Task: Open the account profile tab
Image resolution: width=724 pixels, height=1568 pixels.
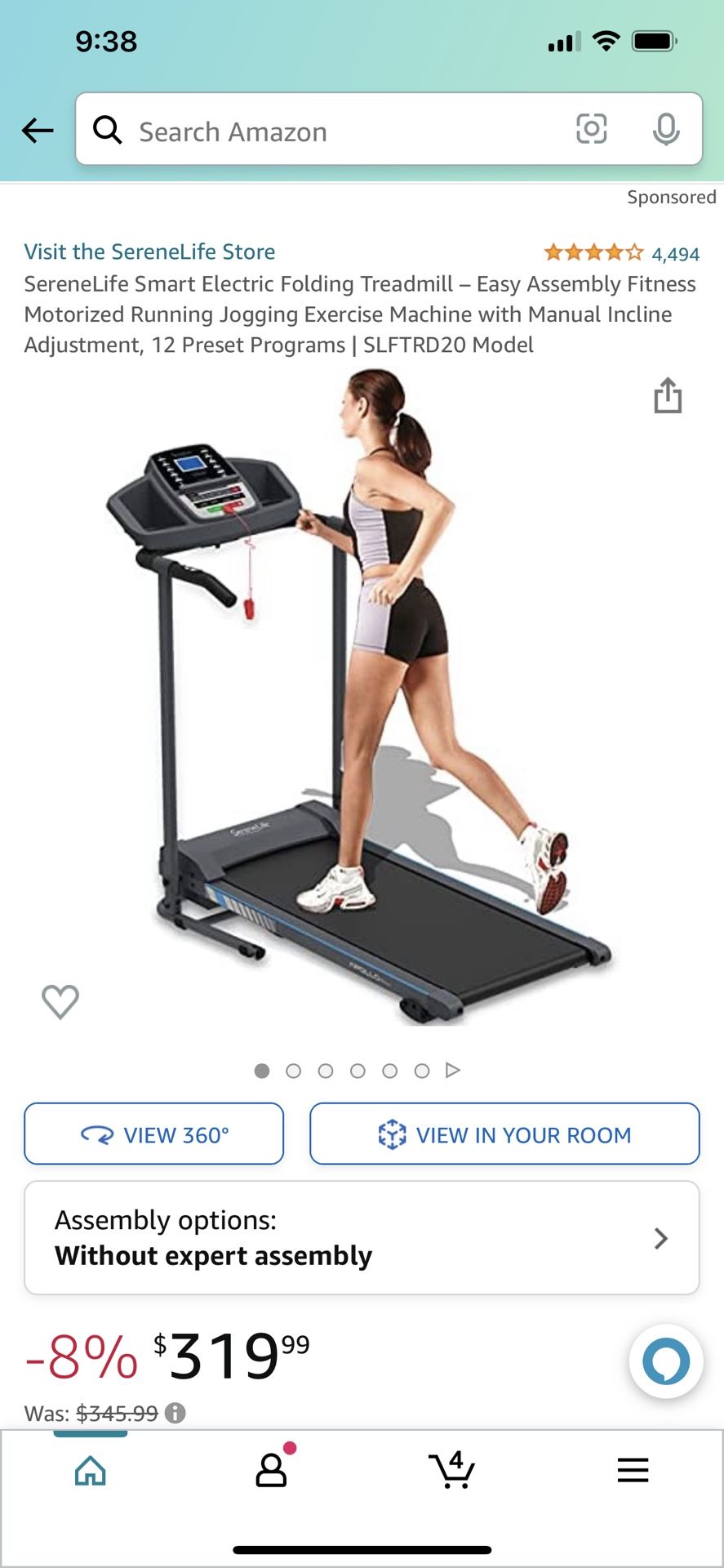Action: [x=273, y=1468]
